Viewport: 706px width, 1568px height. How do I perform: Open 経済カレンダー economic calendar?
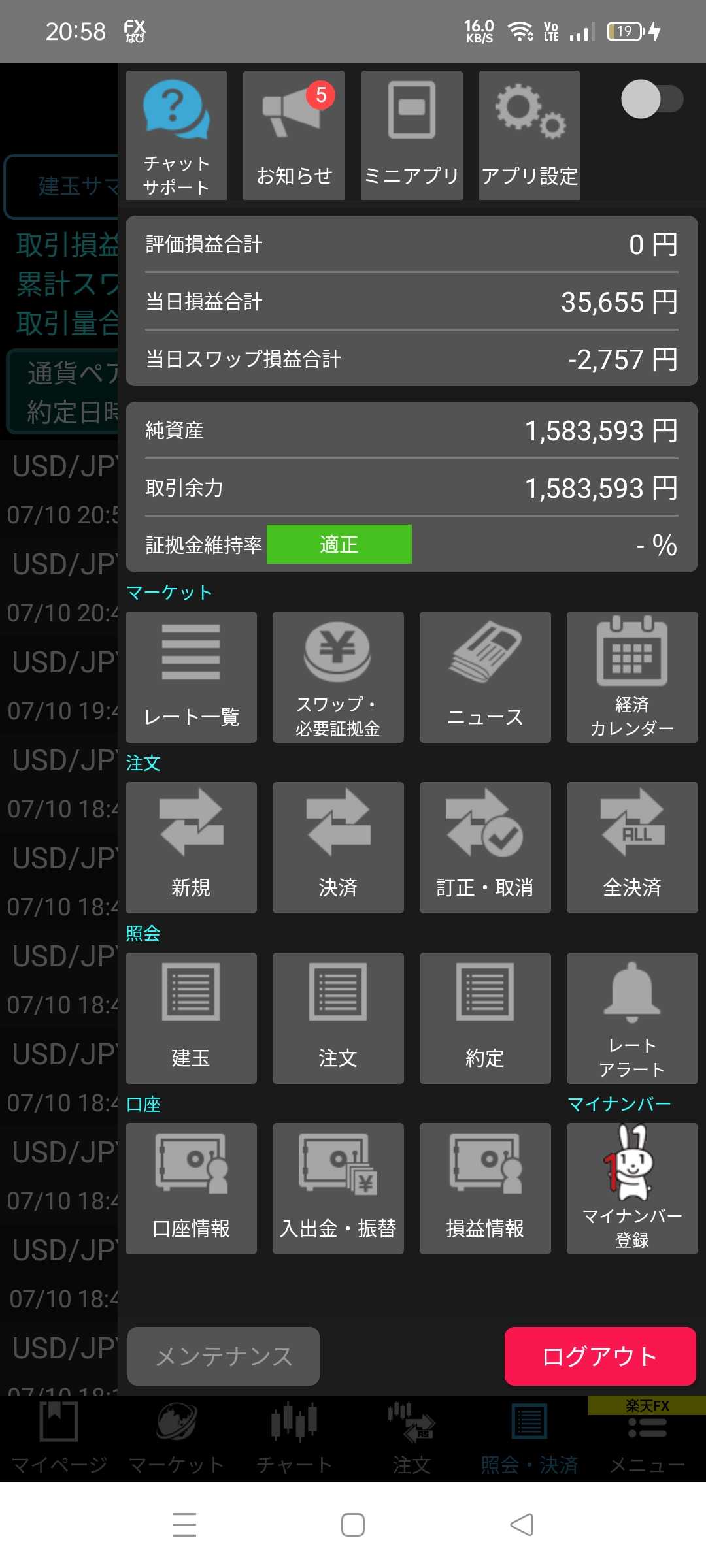point(632,677)
